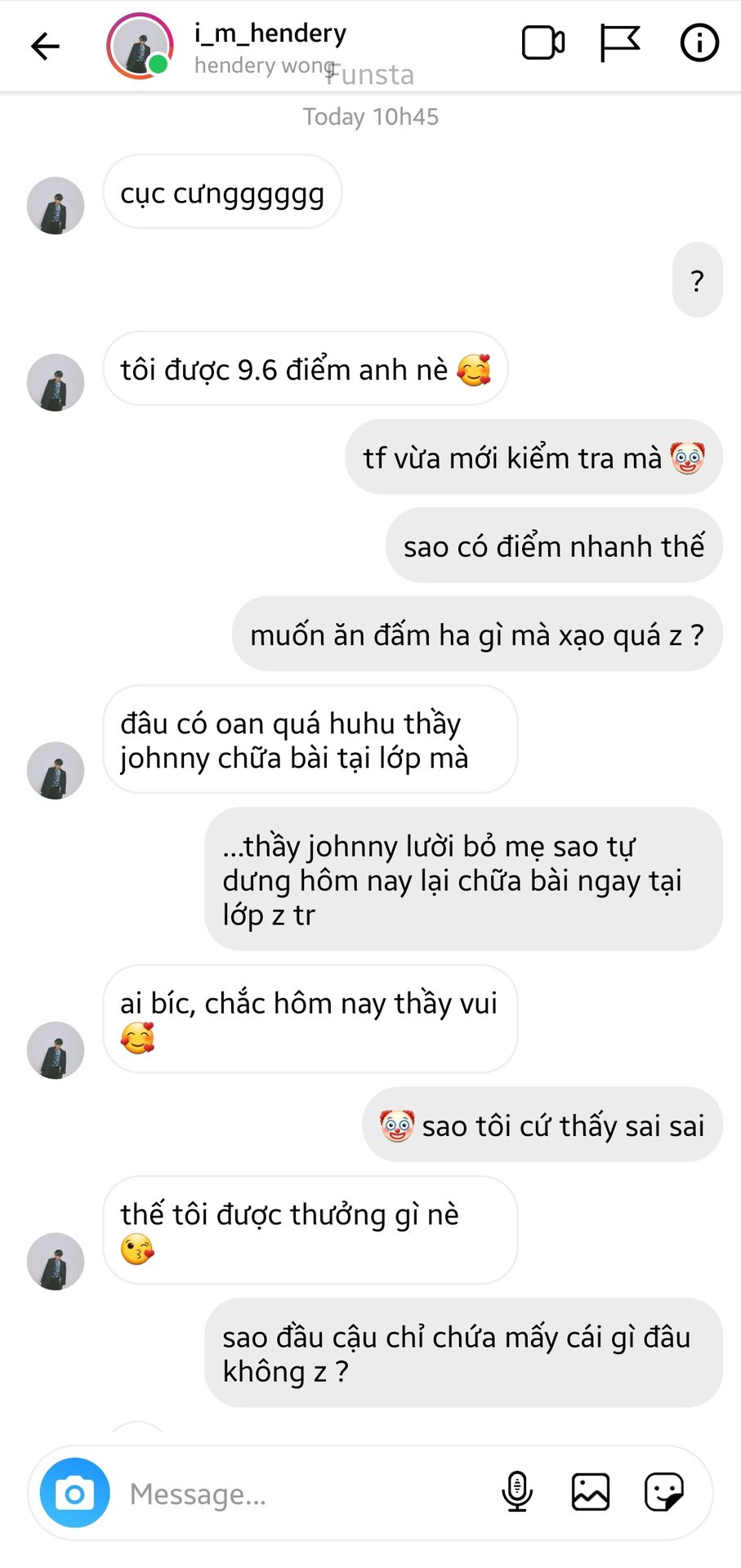Start a video call with i_m_hendery
This screenshot has width=741, height=1568.
pos(543,43)
